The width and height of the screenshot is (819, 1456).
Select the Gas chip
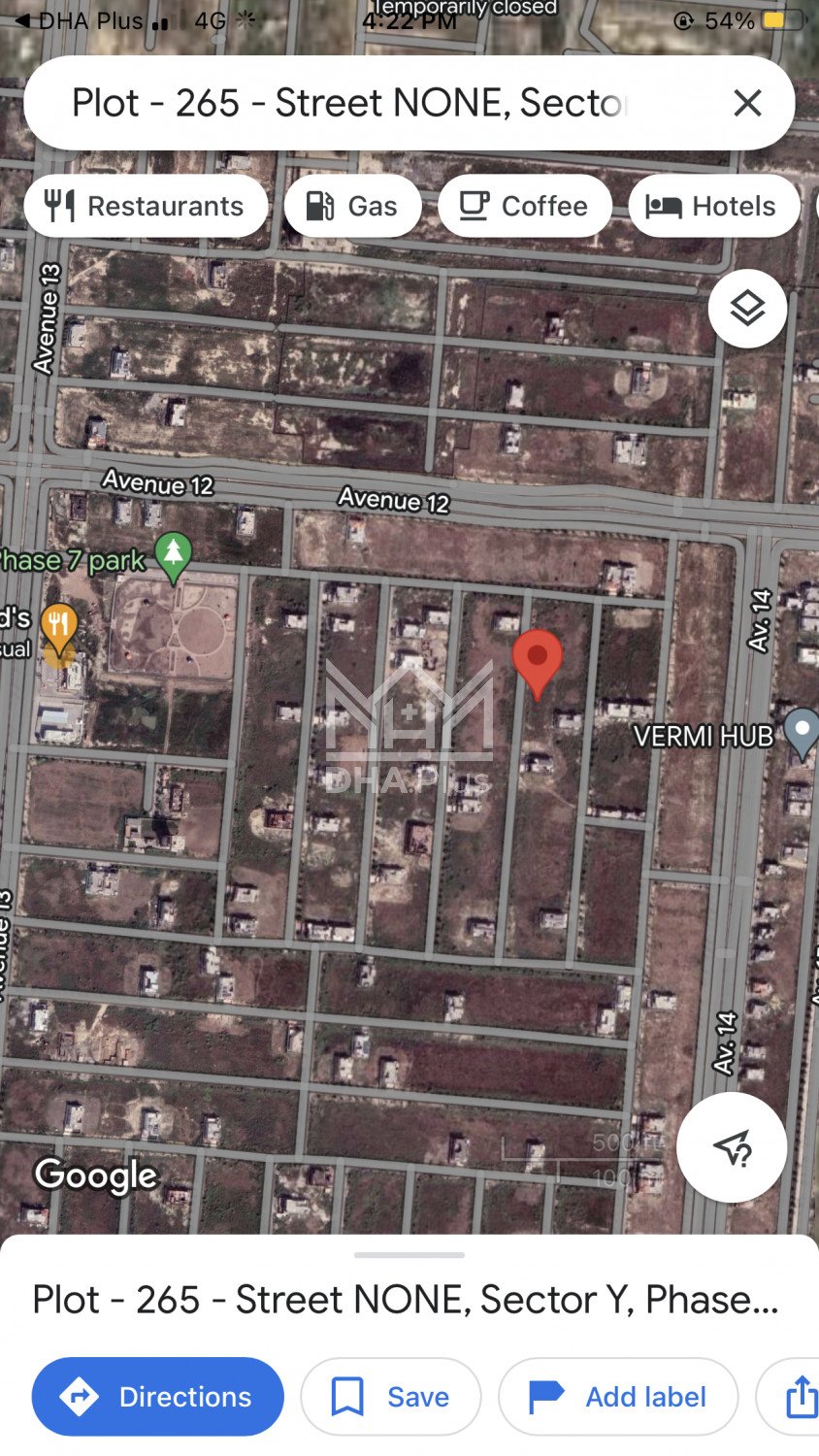tap(352, 206)
